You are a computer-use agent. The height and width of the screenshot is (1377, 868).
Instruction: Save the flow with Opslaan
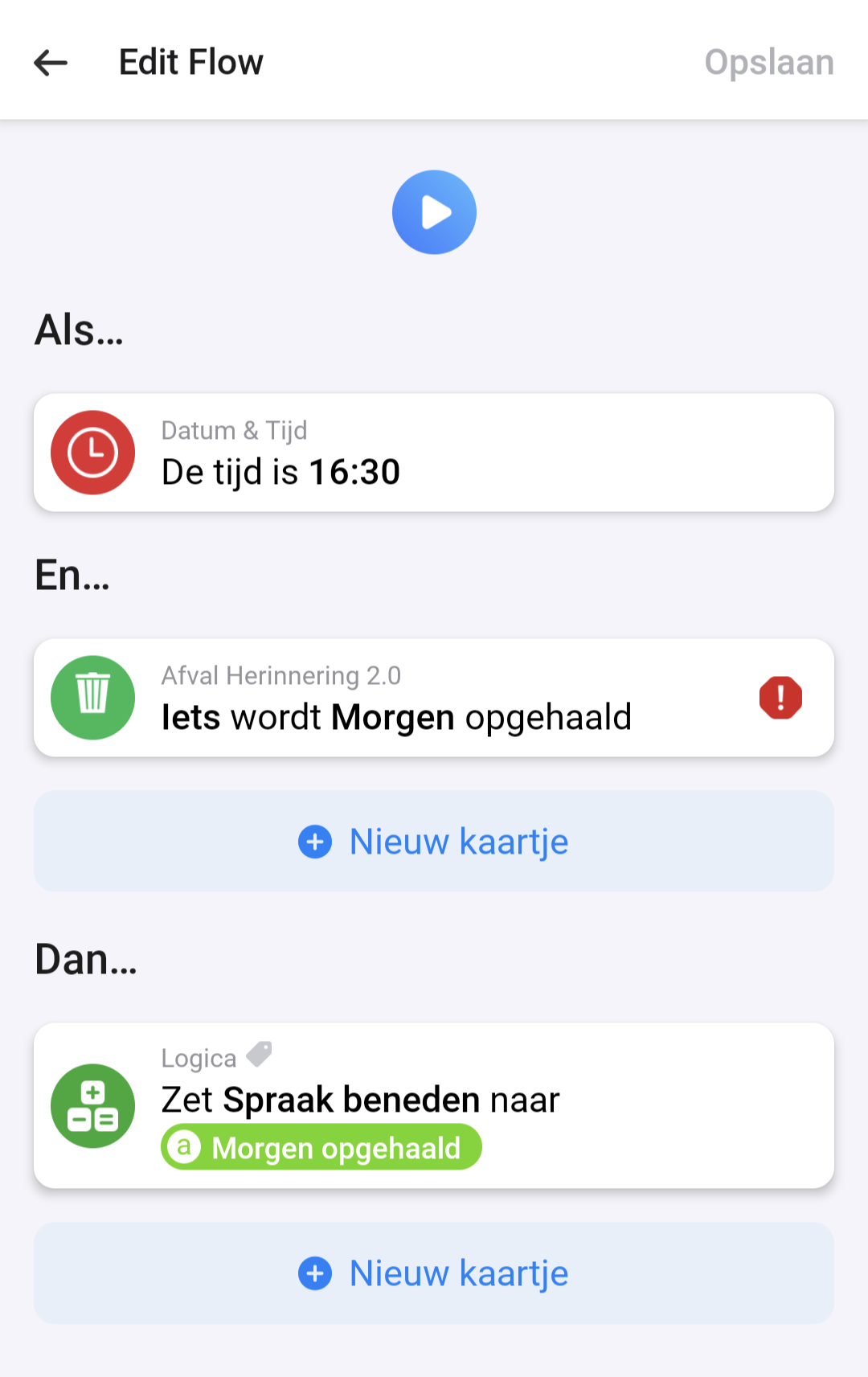768,63
